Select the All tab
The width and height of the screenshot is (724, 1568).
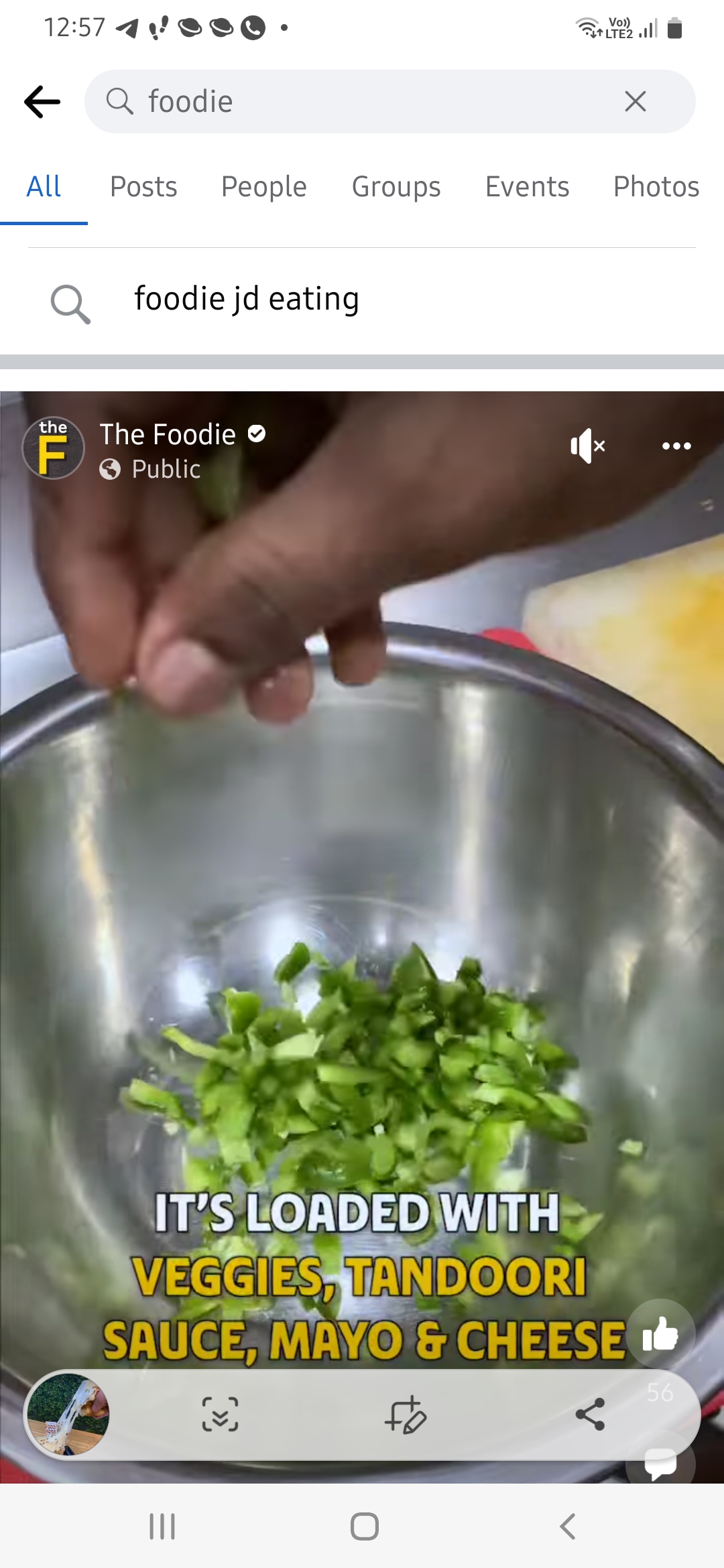[44, 186]
